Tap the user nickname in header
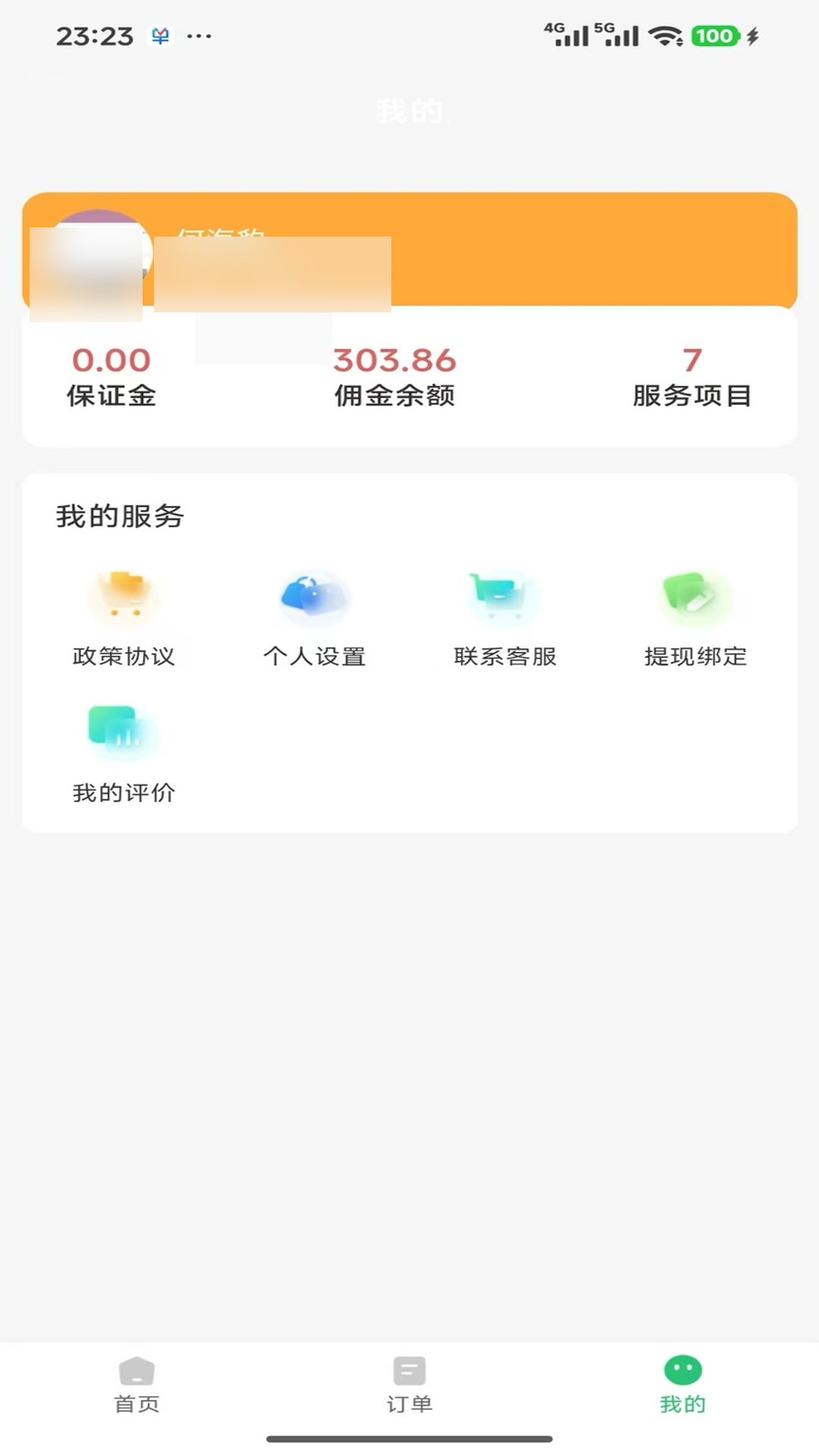Screen dimensions: 819x1456 click(220, 235)
